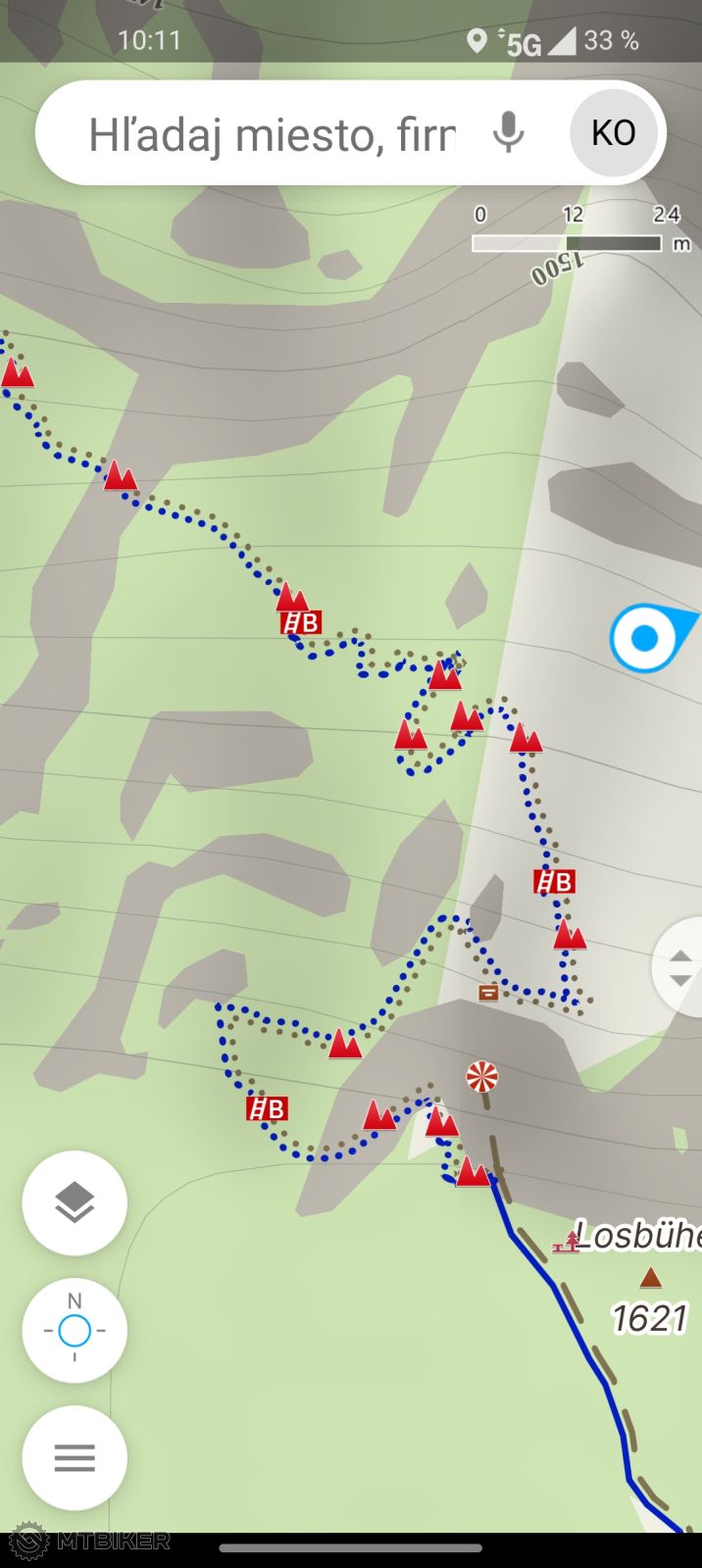Start voice search with the microphone

click(508, 132)
